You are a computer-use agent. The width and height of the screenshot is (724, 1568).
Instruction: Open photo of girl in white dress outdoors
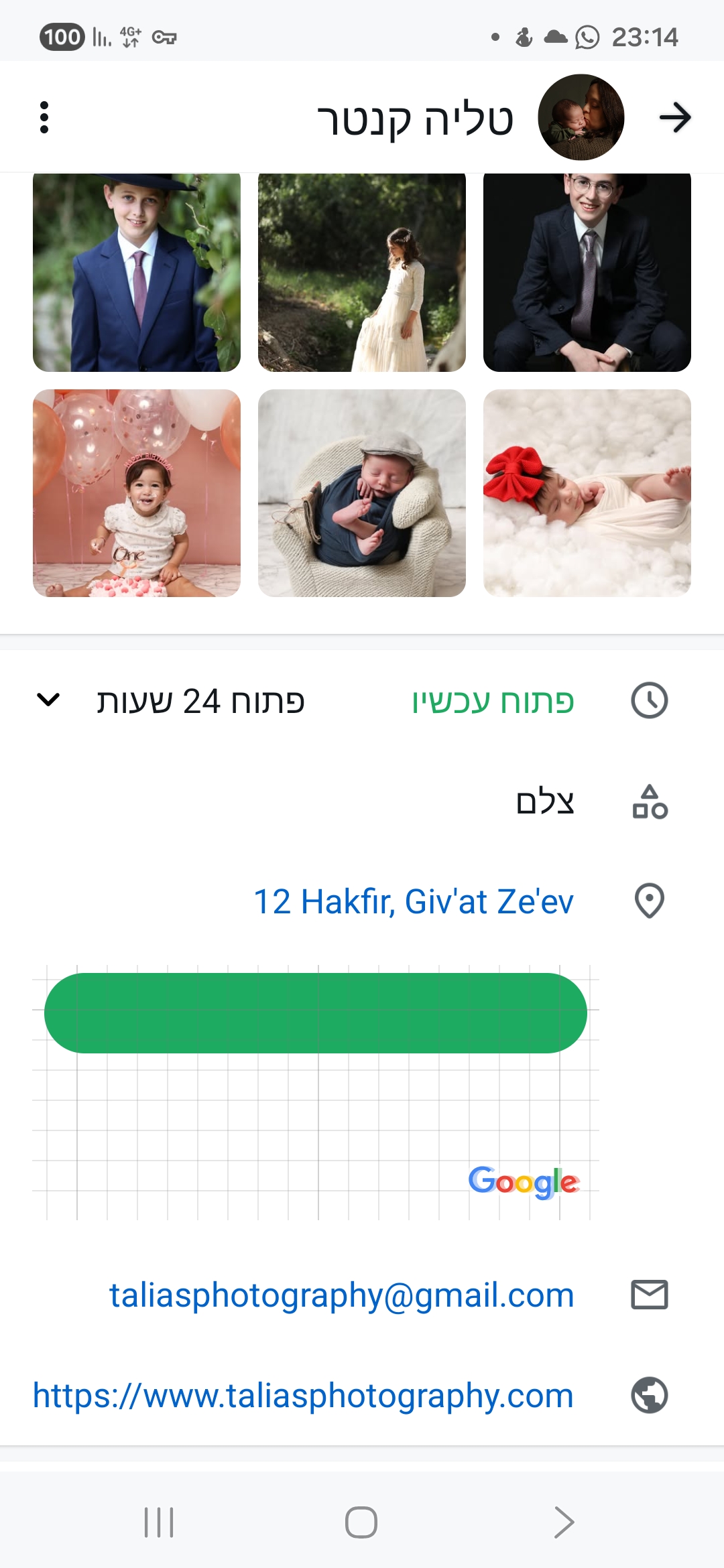click(x=362, y=272)
